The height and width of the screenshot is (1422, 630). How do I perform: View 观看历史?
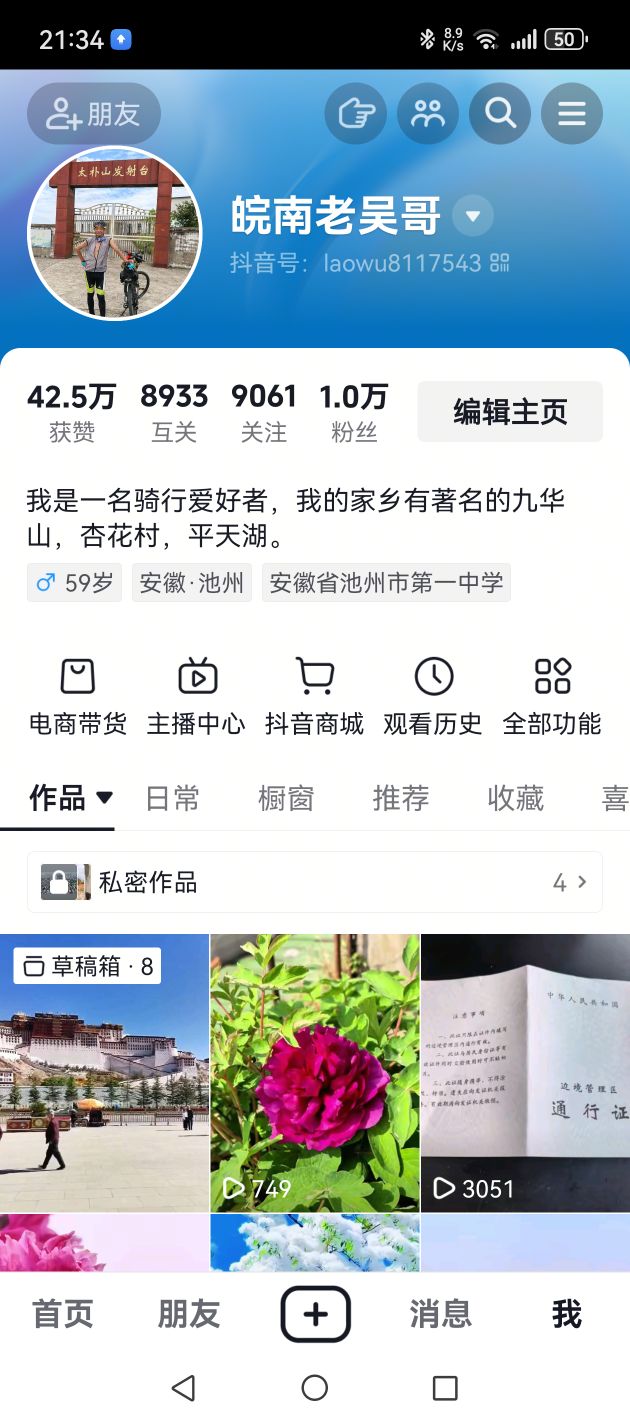pyautogui.click(x=433, y=697)
